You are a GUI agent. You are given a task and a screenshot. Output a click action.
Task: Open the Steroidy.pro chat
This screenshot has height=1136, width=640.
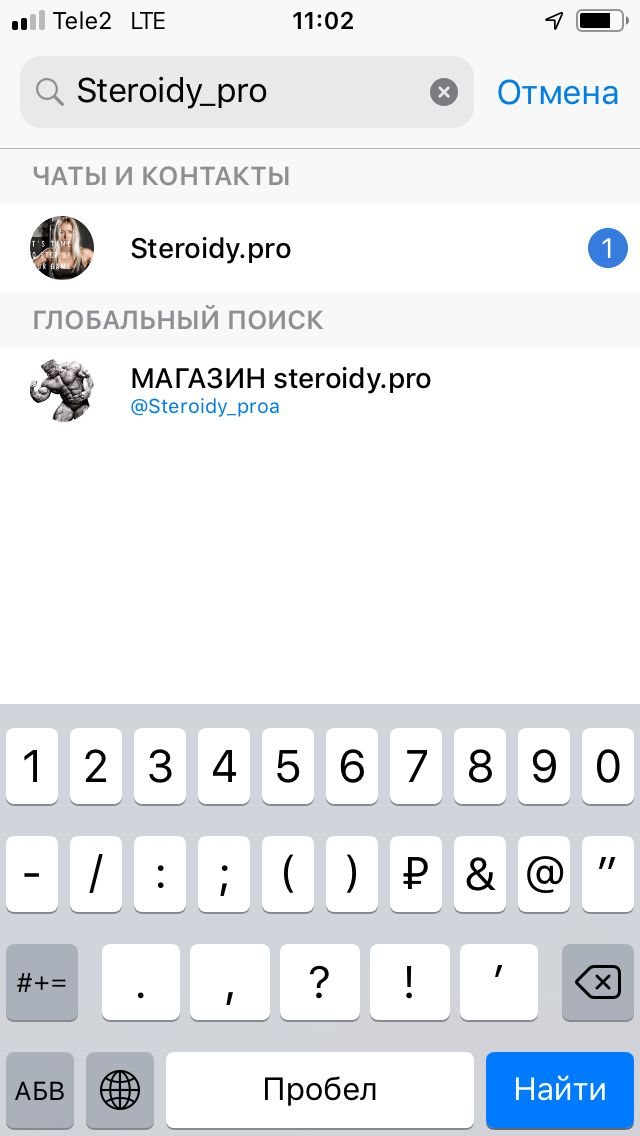coord(320,248)
